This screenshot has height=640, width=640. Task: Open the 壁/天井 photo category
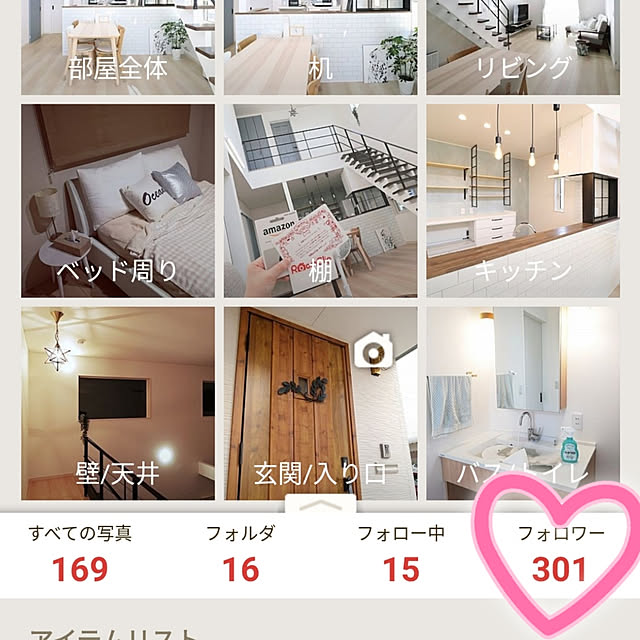point(117,403)
